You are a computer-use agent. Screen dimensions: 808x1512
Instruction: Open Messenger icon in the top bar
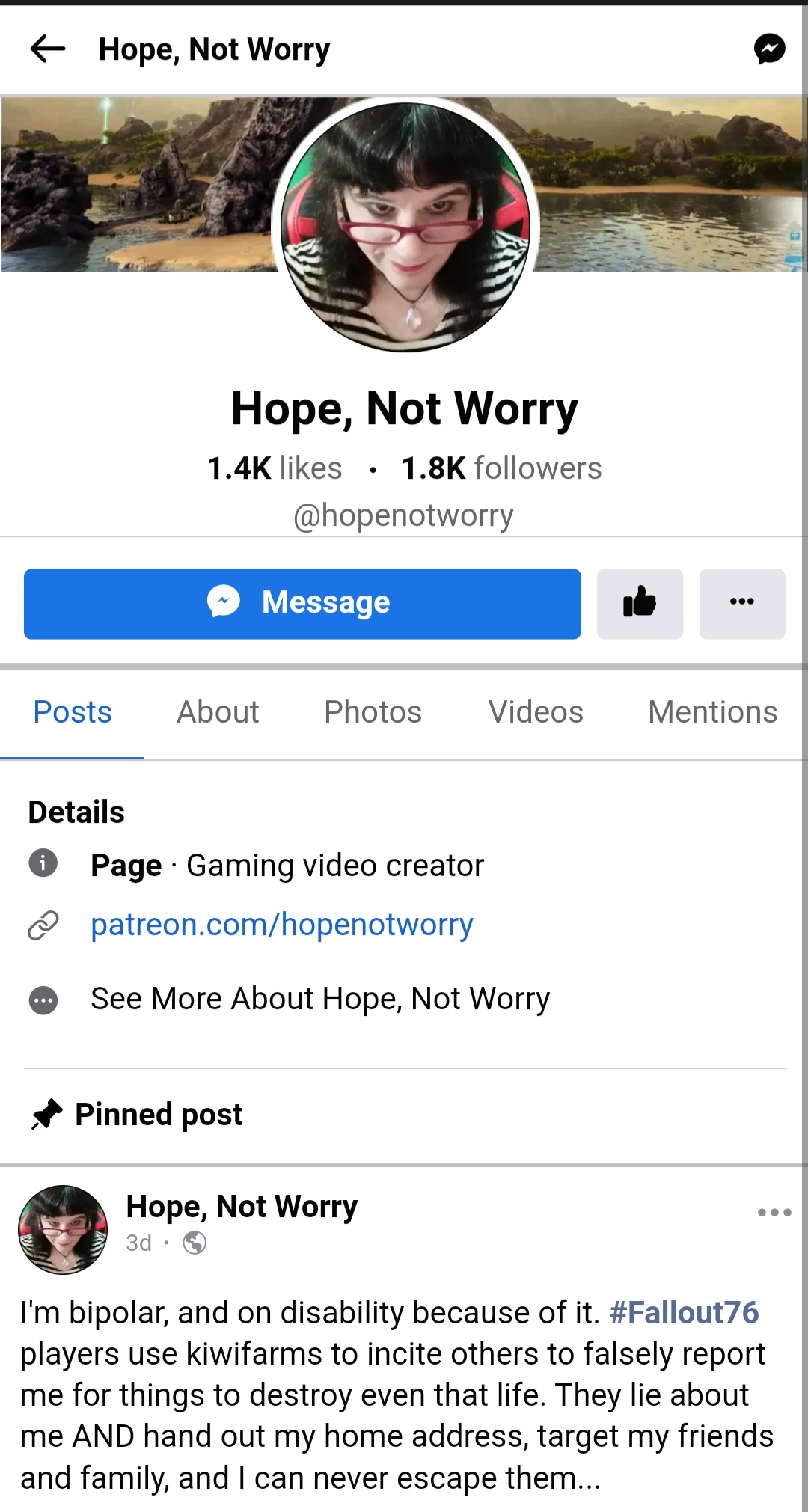pos(769,49)
